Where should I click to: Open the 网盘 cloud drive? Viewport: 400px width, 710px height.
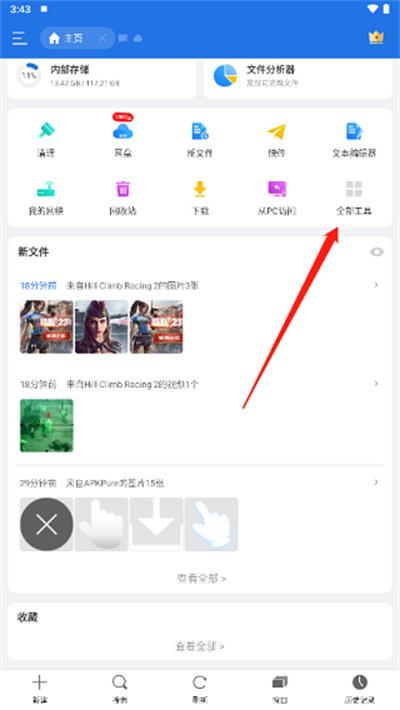click(123, 140)
